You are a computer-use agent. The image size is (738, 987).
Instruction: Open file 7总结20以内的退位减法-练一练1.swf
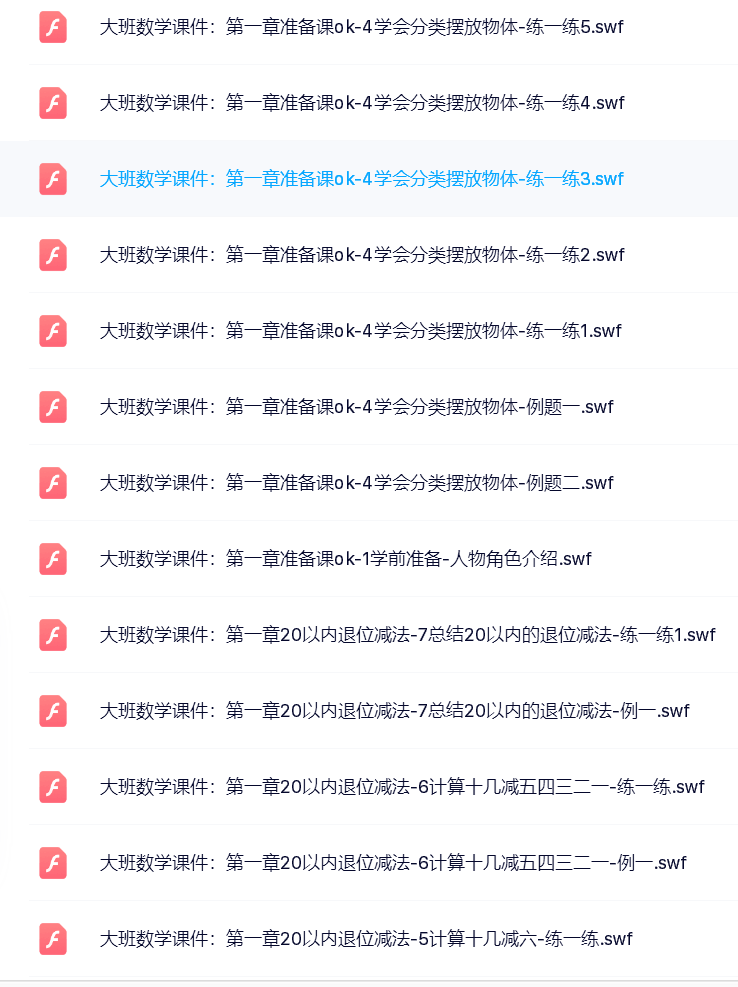[x=407, y=635]
